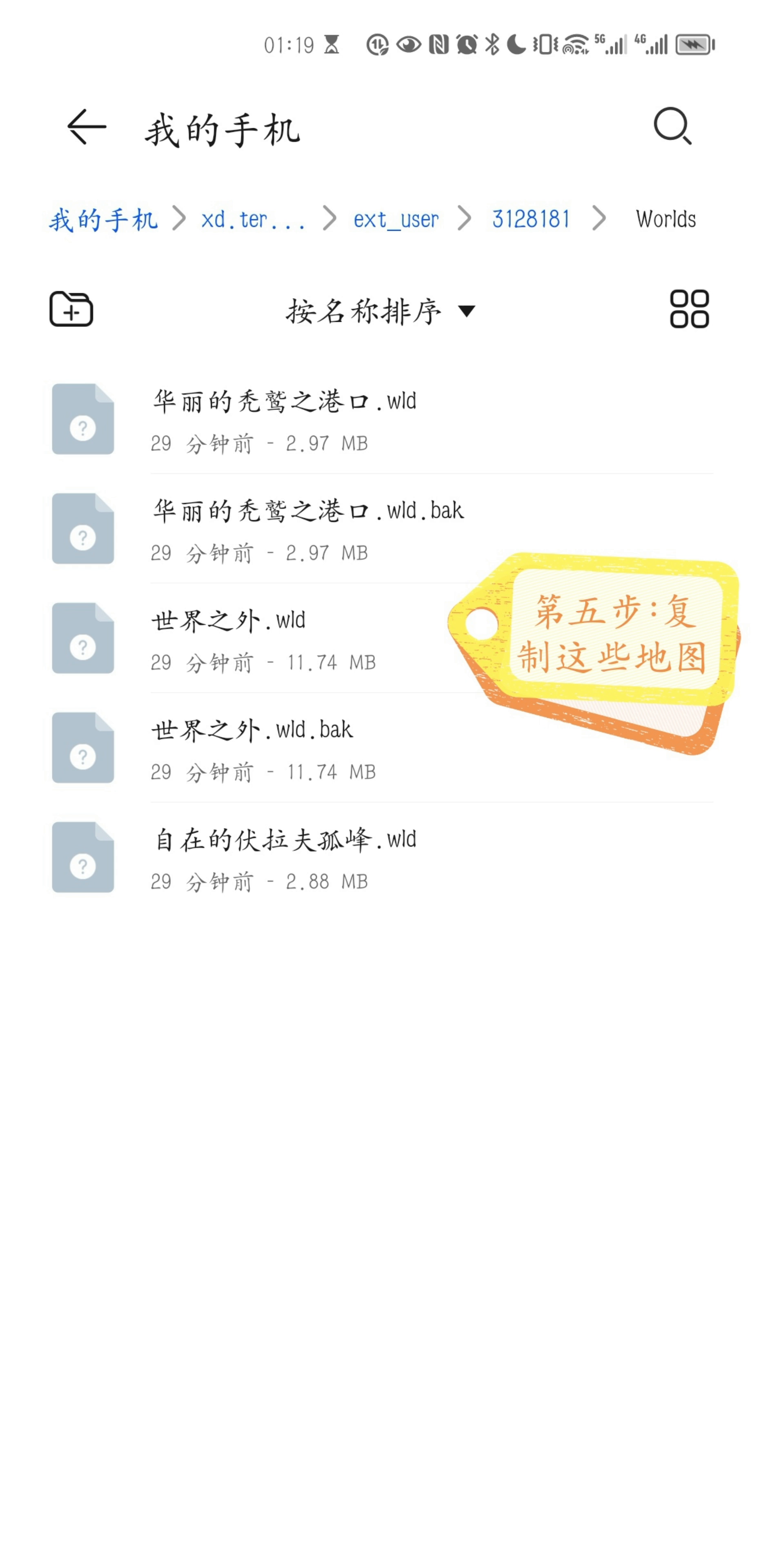761x1568 pixels.
Task: Open the file 华丽的秃鹫之港口.wld
Action: point(380,419)
